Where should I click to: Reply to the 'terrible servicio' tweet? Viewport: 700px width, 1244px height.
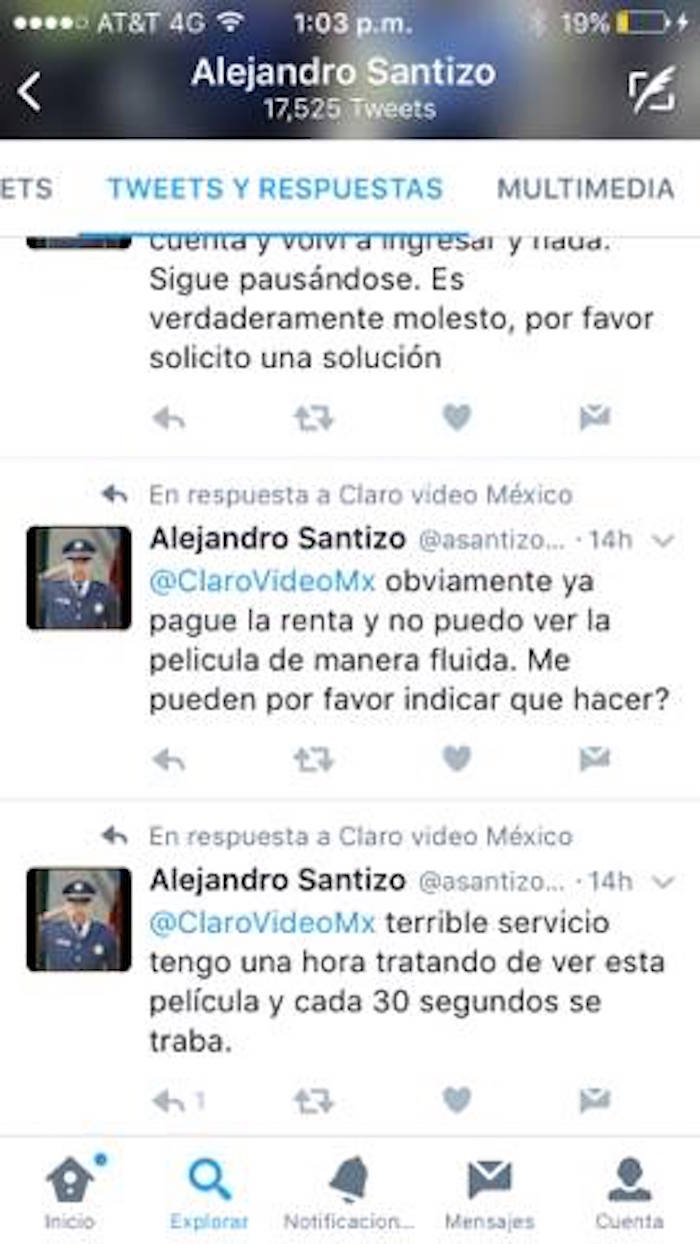(169, 1101)
